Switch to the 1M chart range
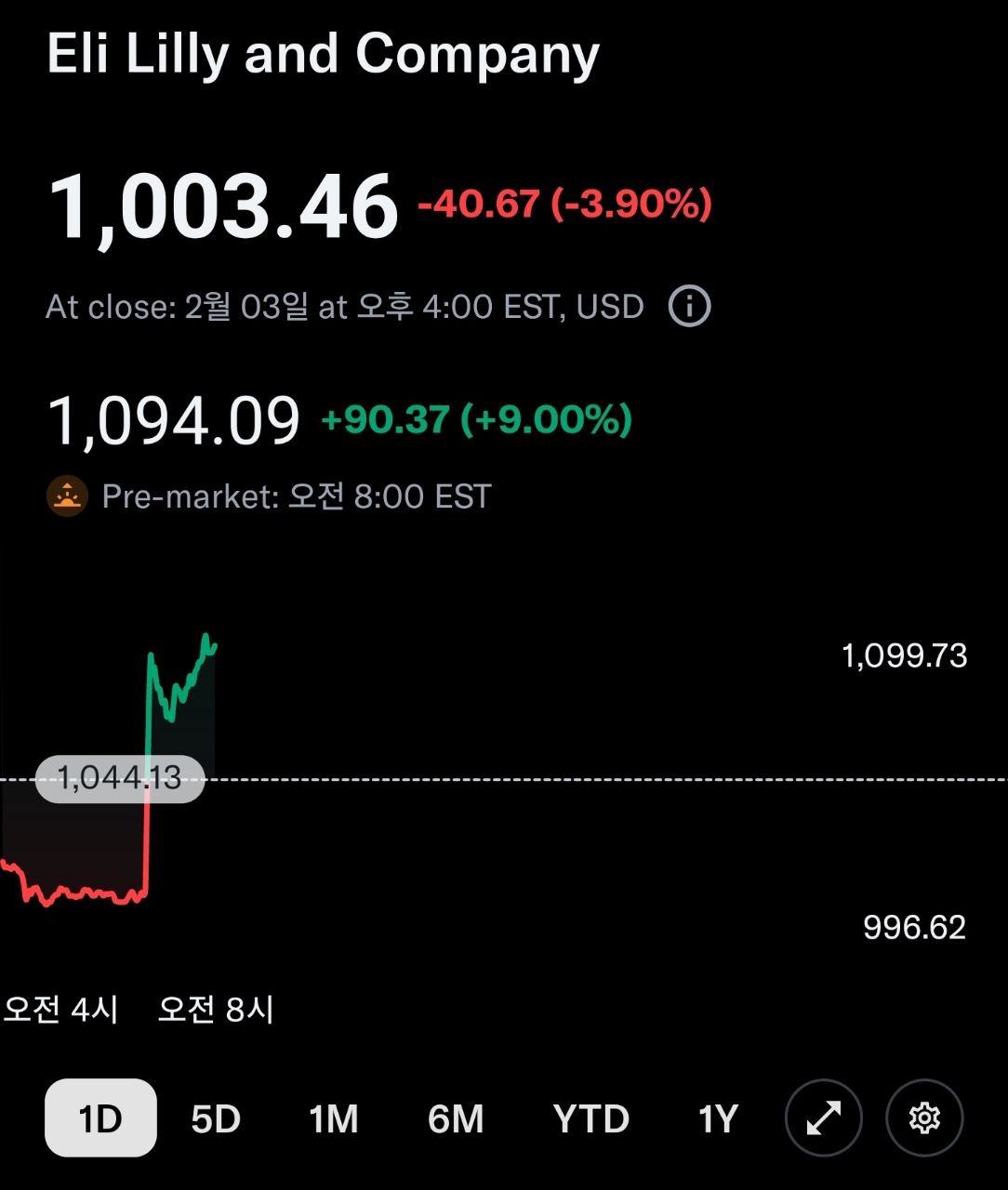1008x1190 pixels. [334, 1118]
